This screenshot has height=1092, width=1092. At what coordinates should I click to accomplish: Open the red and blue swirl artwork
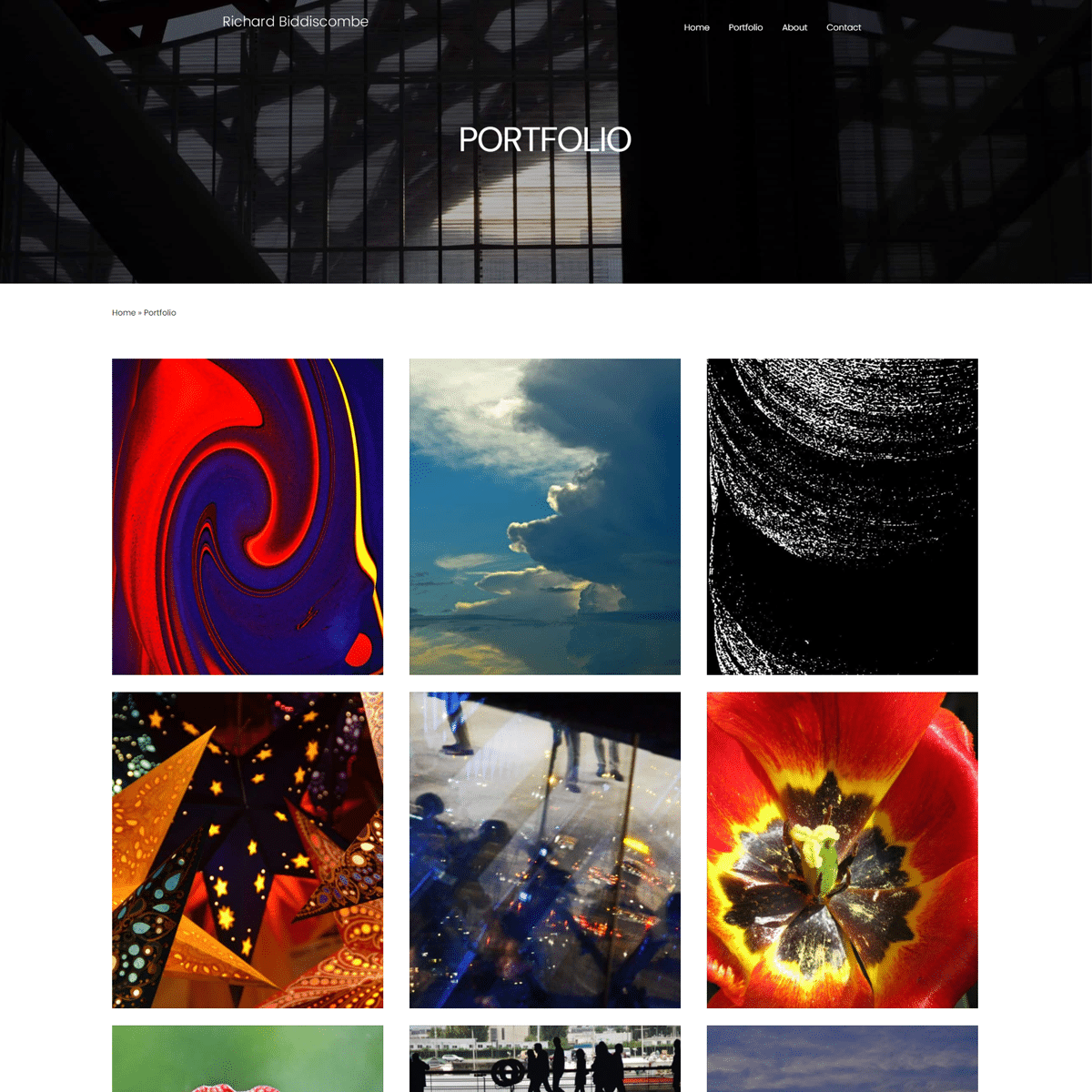pos(248,516)
